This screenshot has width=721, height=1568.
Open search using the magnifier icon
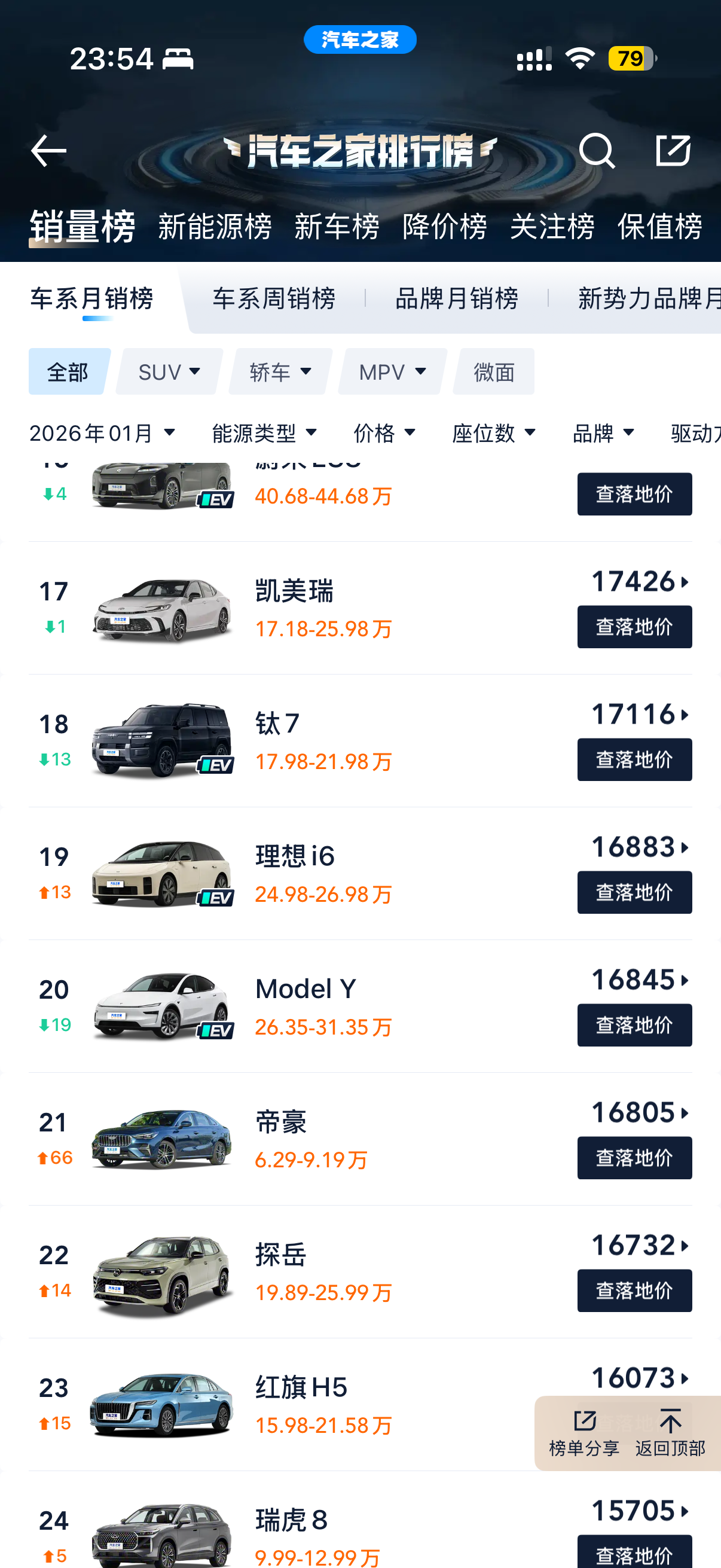[598, 151]
